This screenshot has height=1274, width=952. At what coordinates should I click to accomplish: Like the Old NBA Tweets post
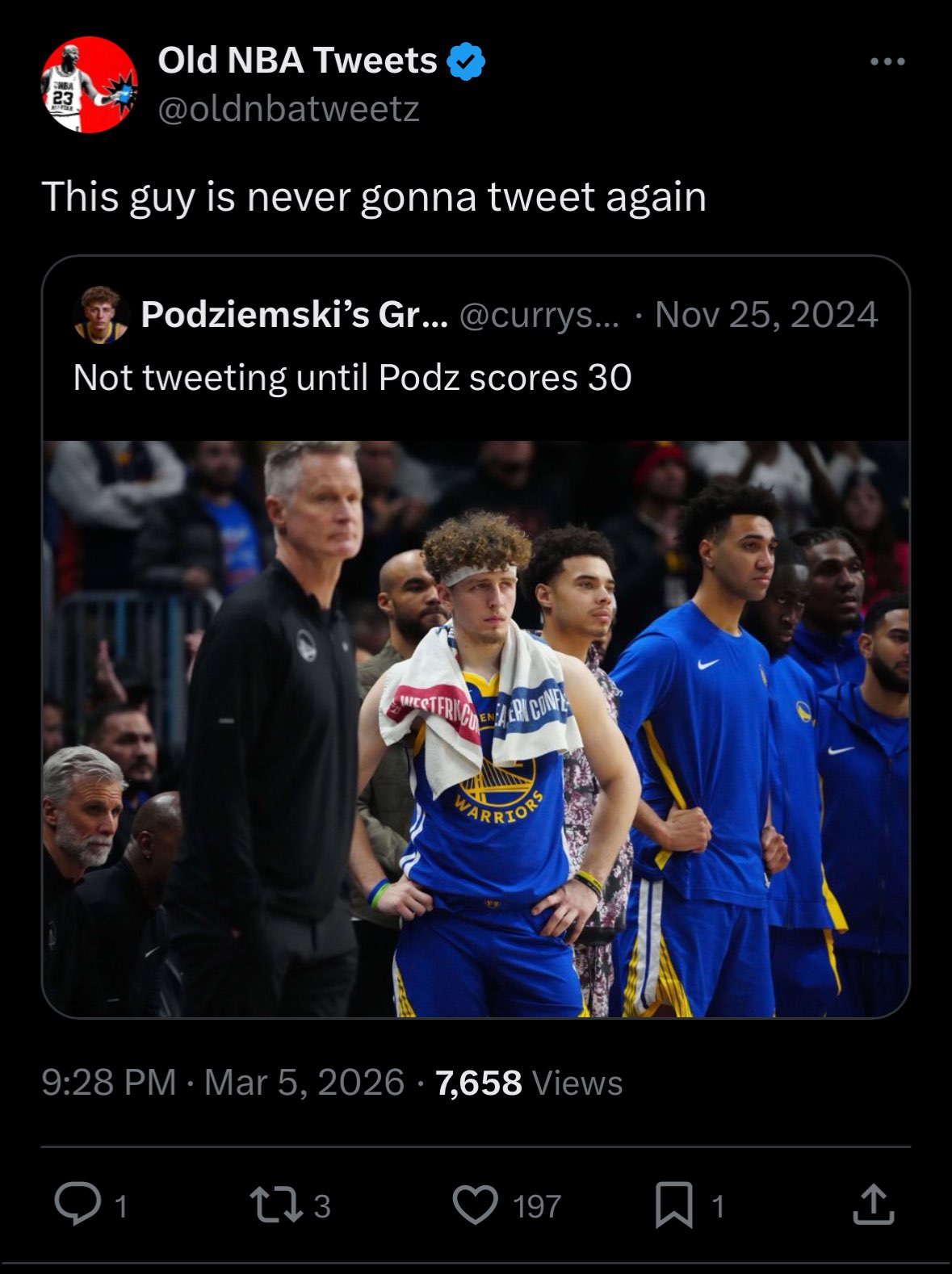pos(475,1205)
